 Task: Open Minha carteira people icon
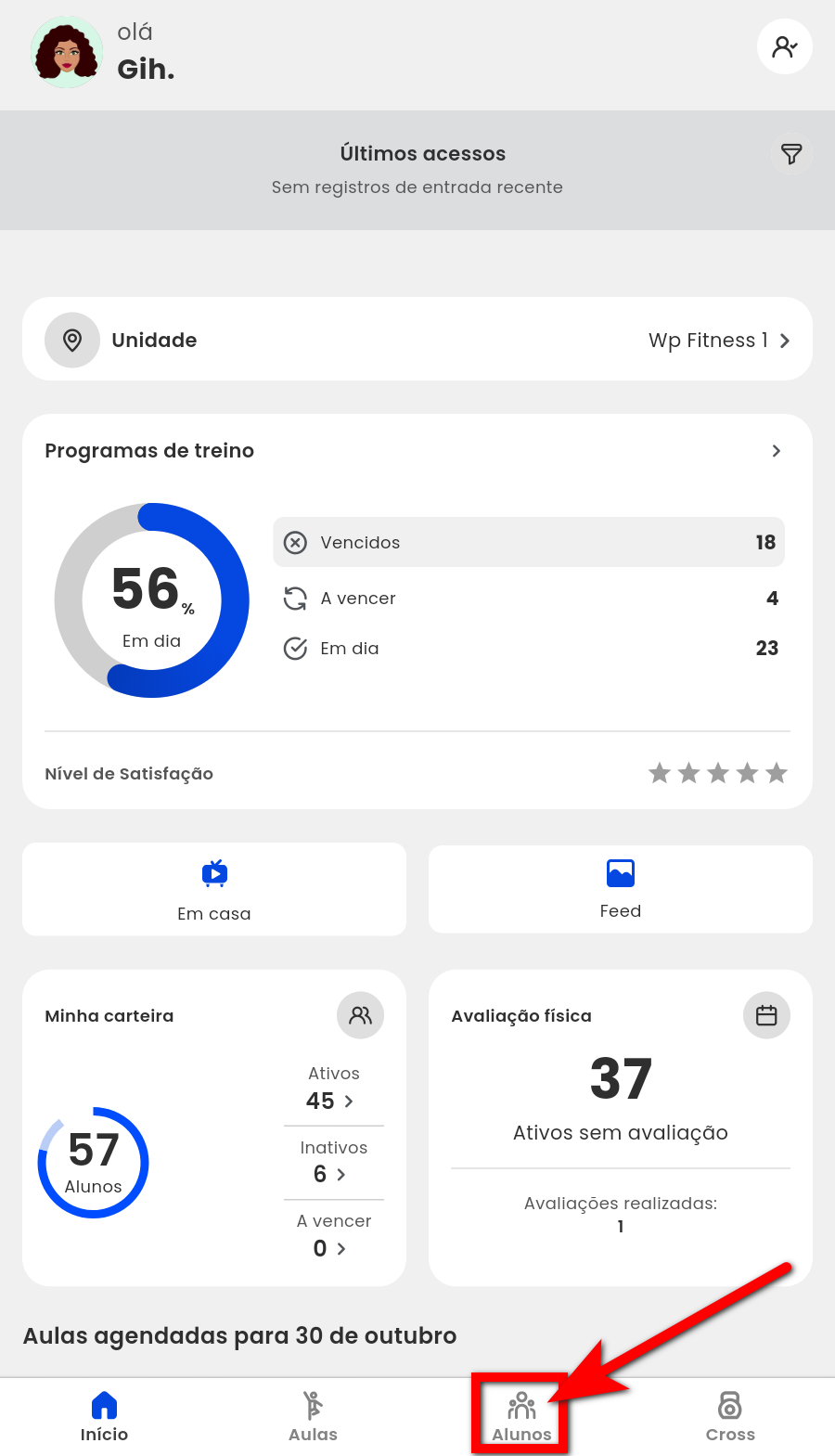pyautogui.click(x=360, y=1015)
